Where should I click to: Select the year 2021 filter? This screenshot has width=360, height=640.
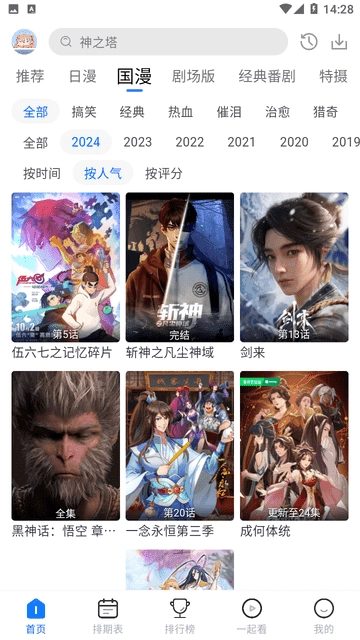pyautogui.click(x=241, y=142)
